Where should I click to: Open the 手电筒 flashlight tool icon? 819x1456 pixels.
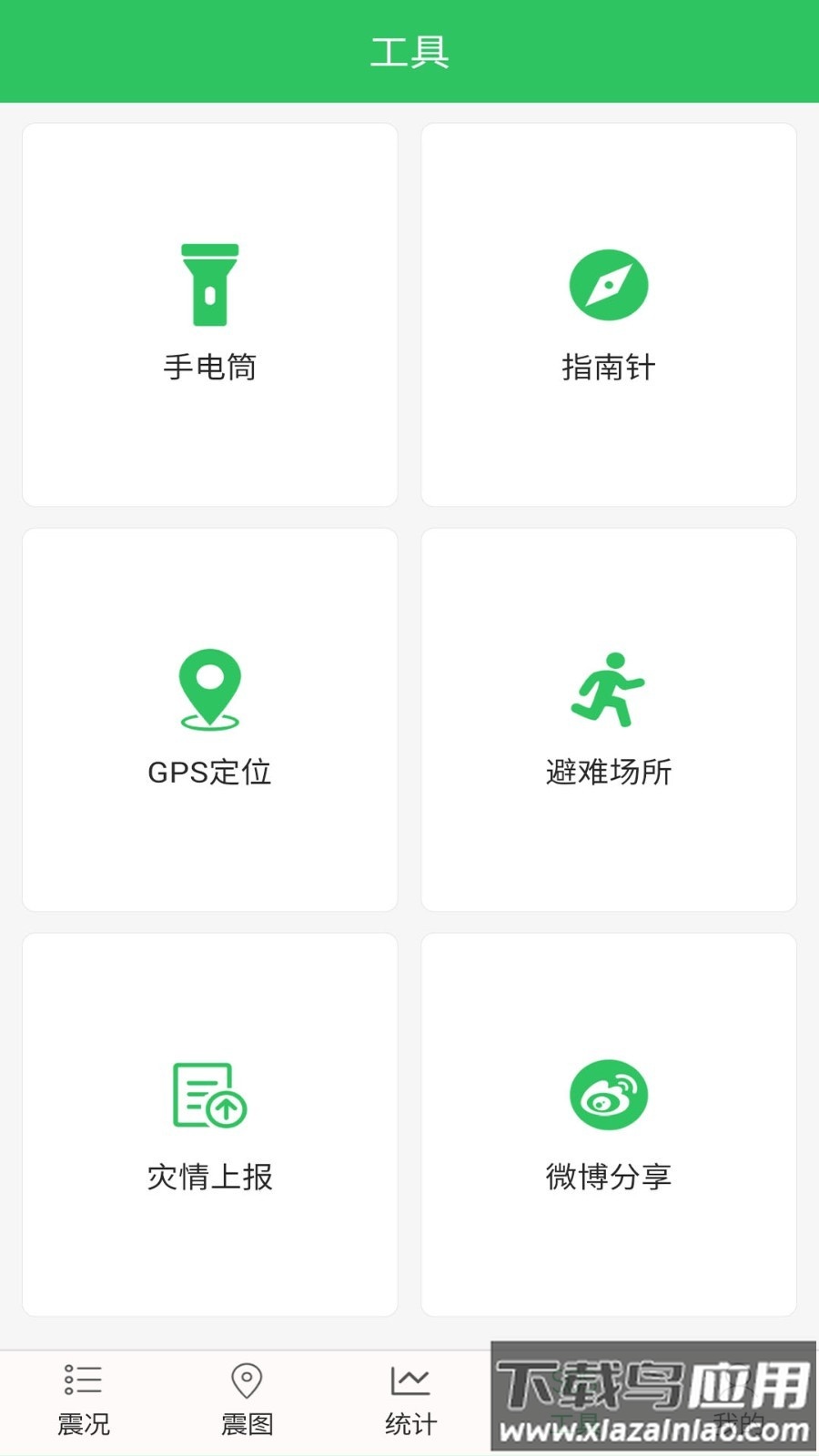210,284
